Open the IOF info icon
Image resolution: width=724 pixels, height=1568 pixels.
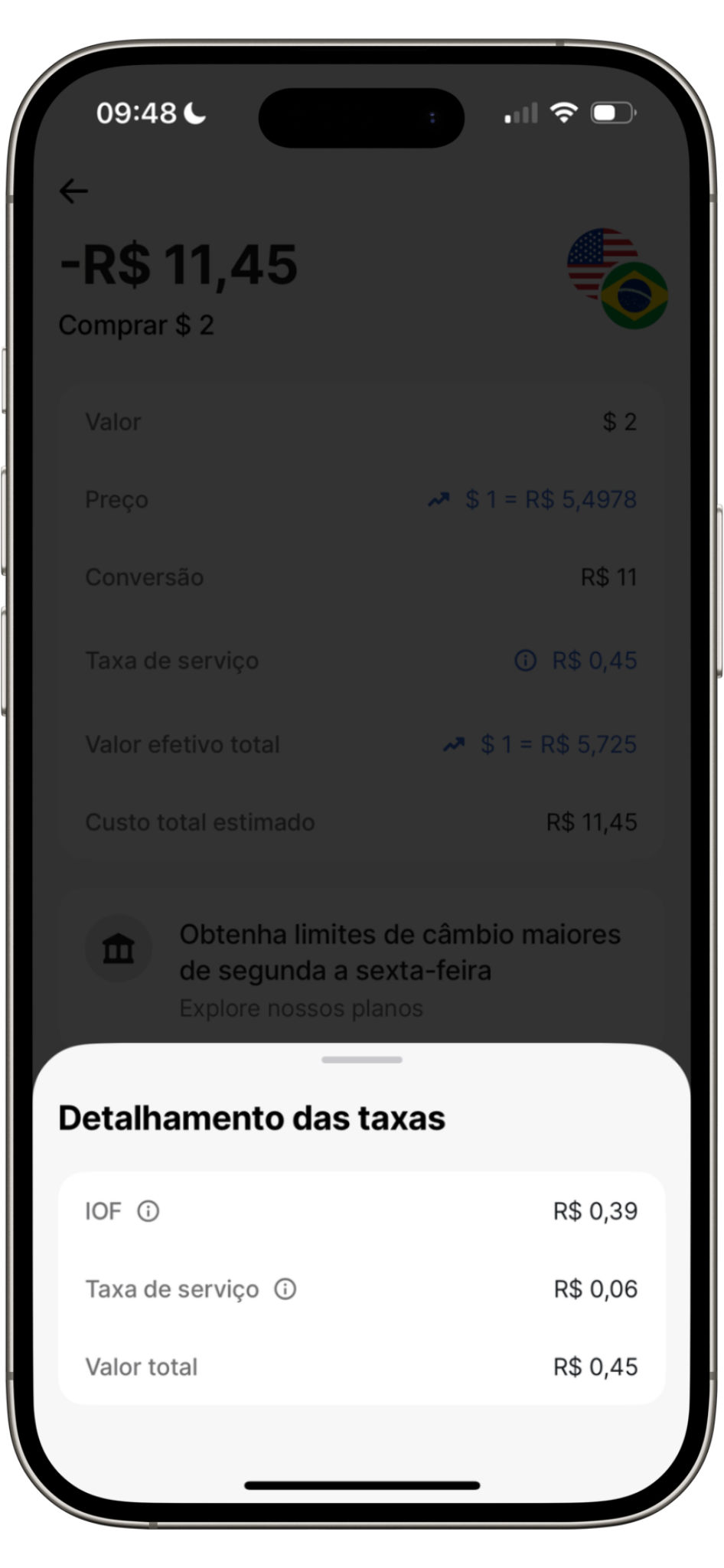tap(148, 1211)
